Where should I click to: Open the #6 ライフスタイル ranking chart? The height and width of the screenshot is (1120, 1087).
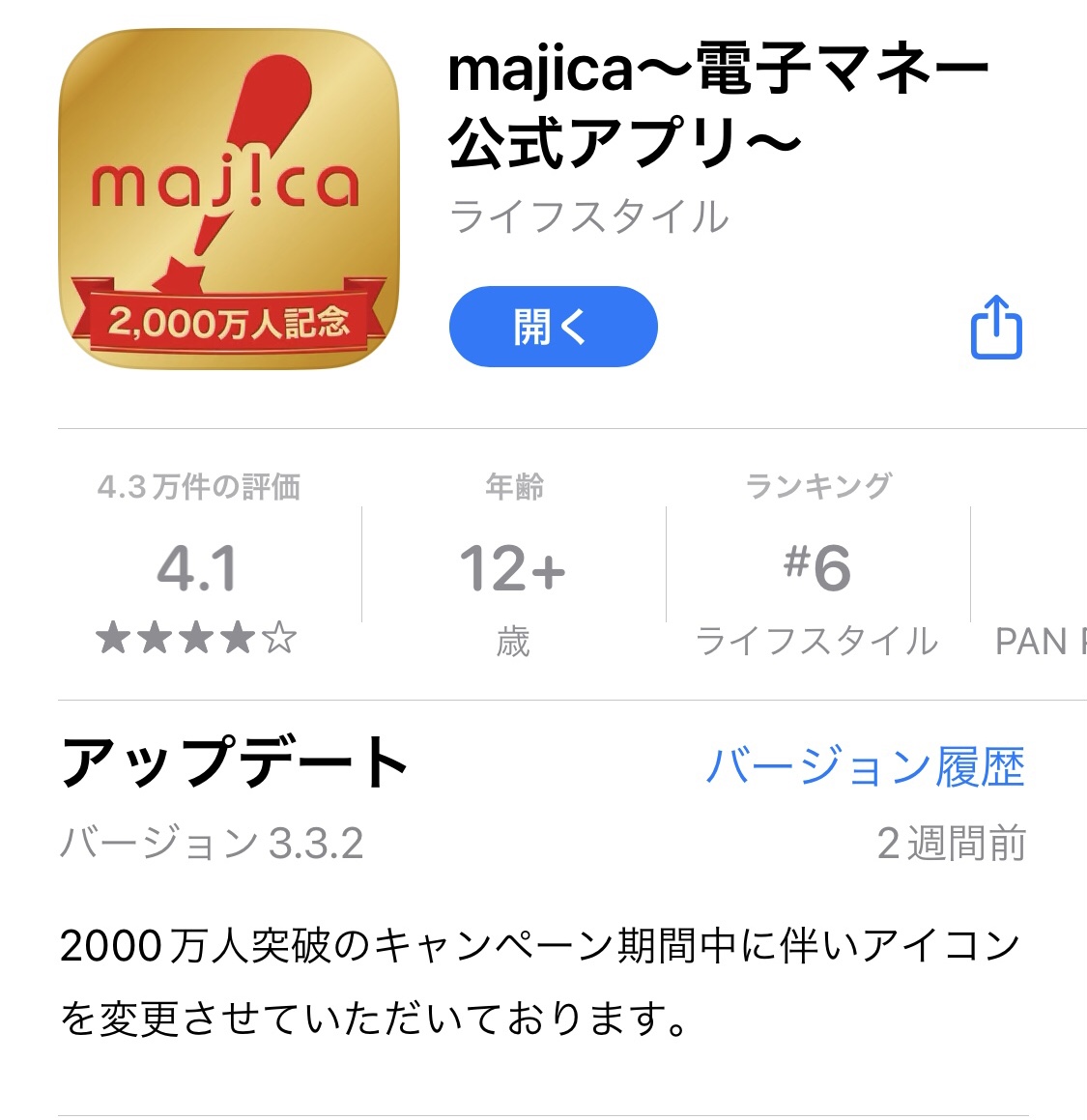coord(817,565)
